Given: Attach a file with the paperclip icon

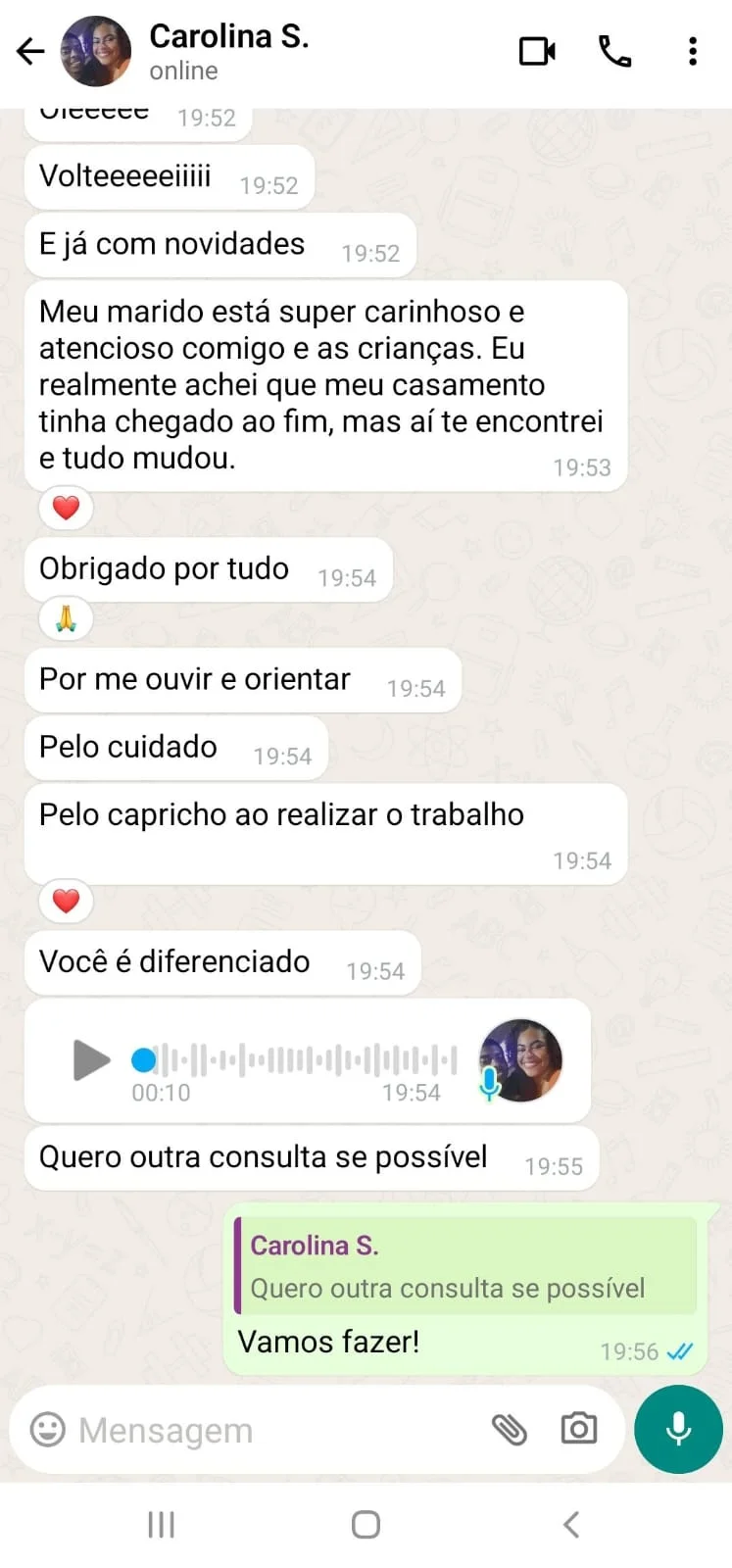Looking at the screenshot, I should click(x=512, y=1430).
